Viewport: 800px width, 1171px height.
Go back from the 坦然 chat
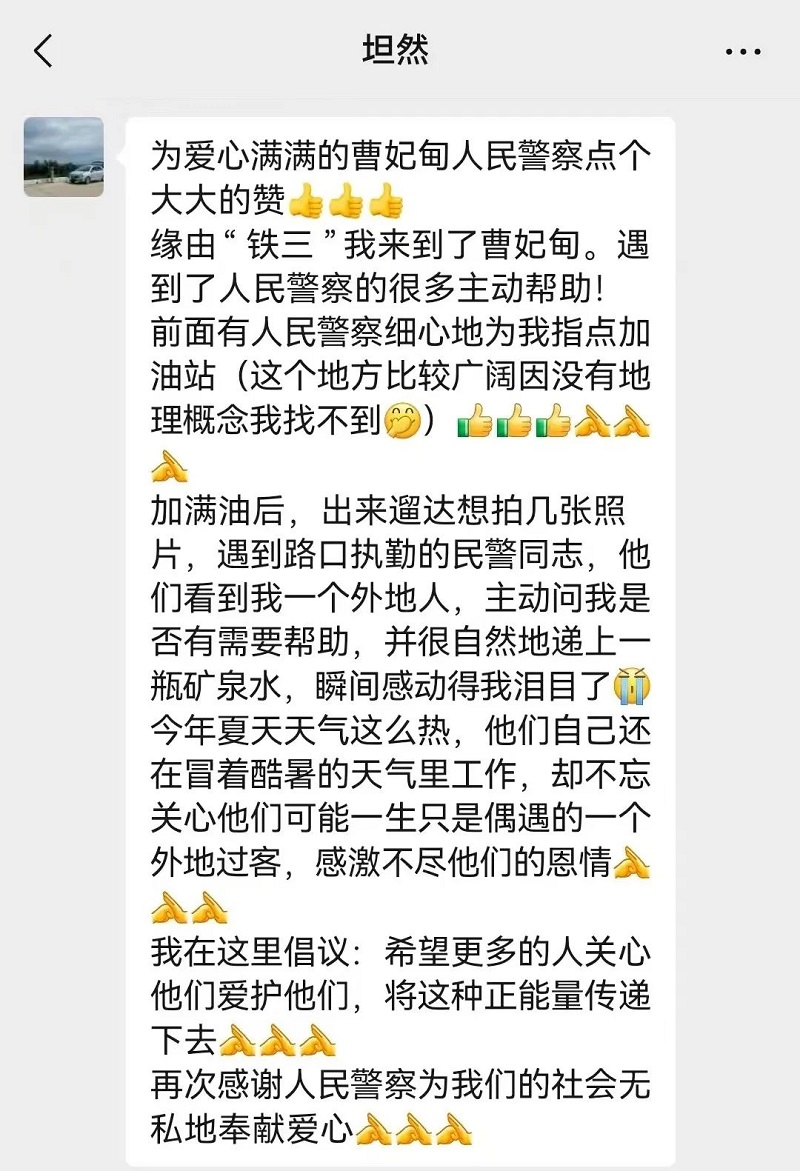[43, 51]
